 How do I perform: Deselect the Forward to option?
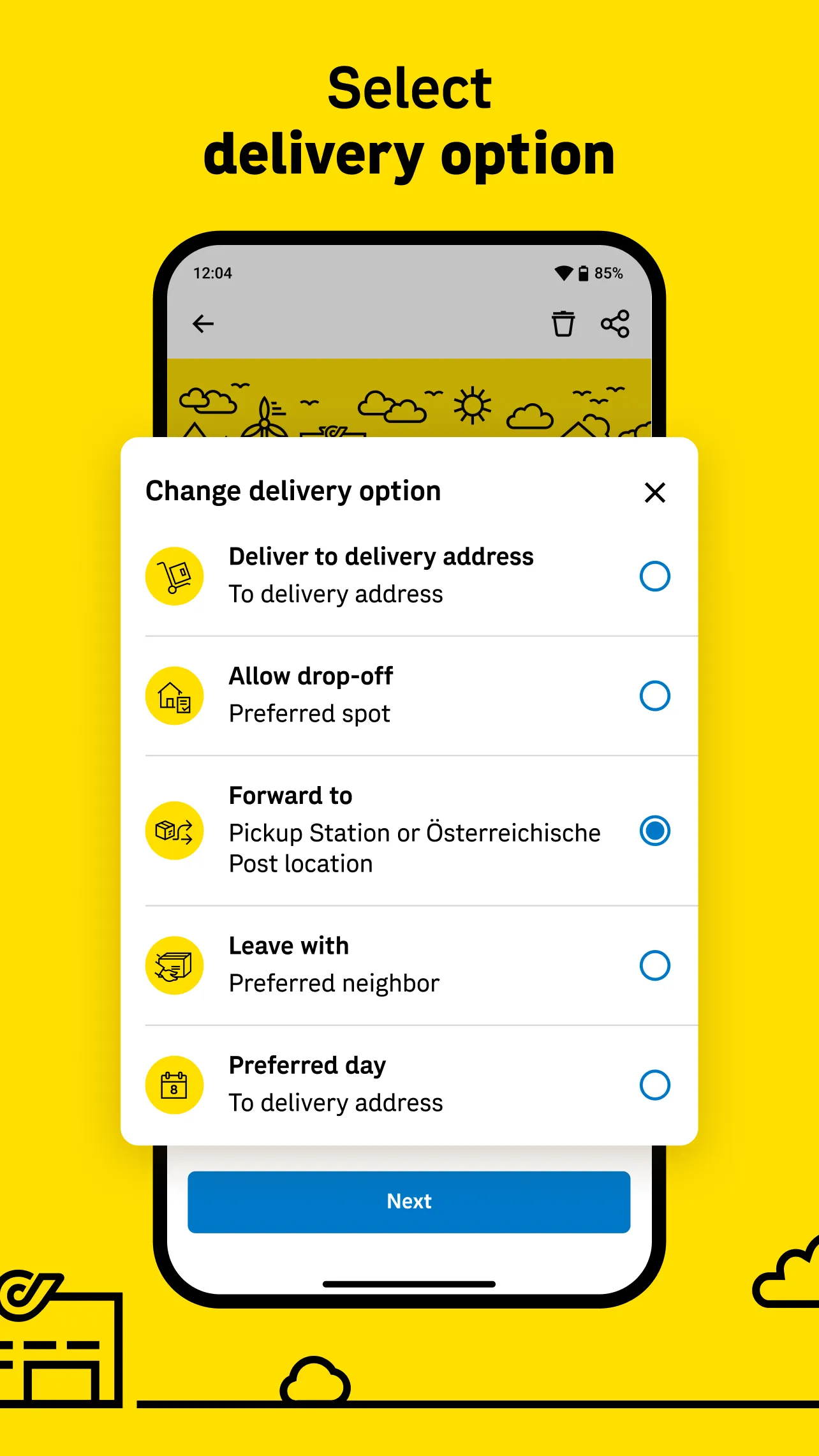click(654, 831)
